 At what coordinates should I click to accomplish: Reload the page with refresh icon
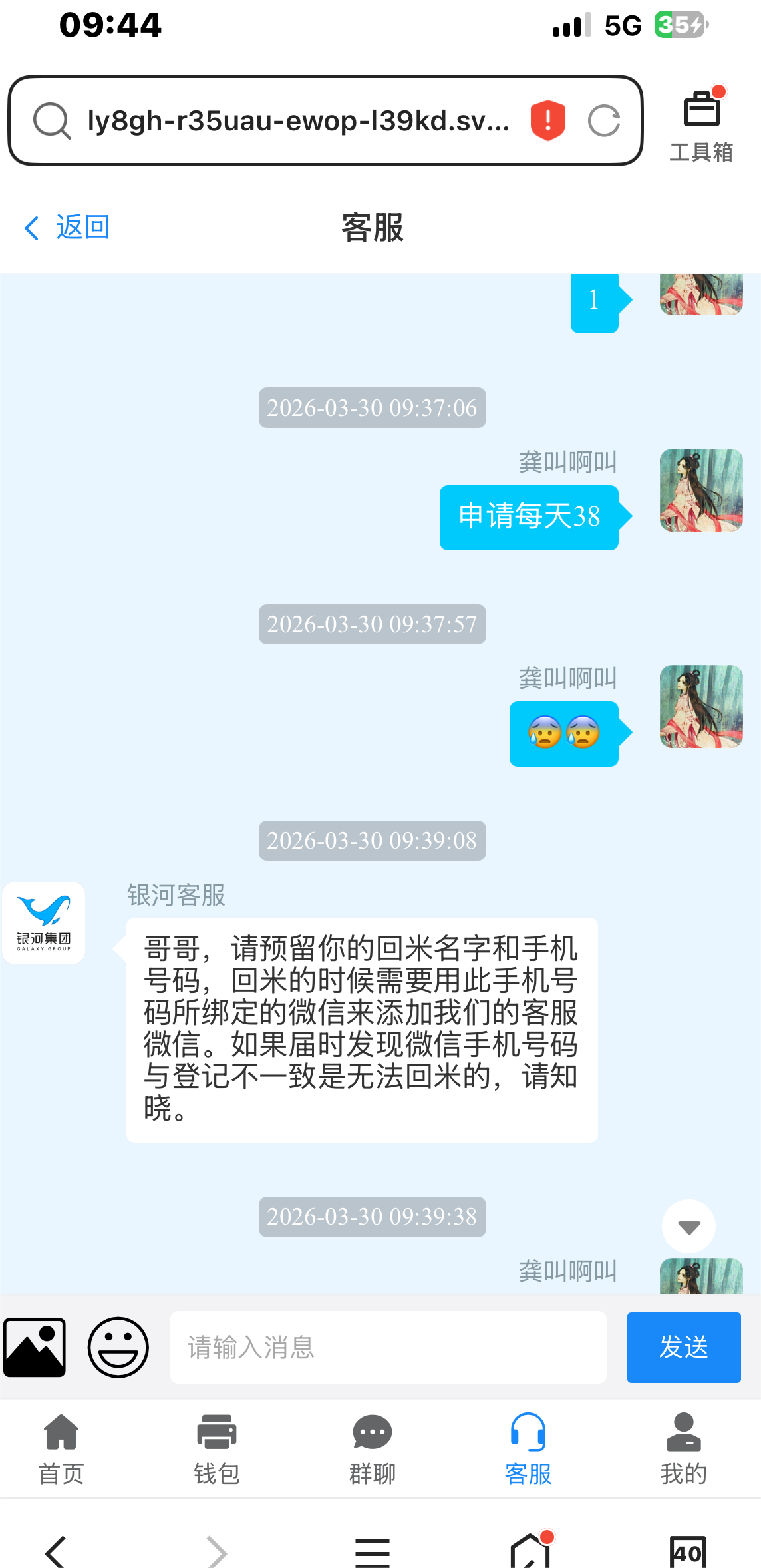604,121
